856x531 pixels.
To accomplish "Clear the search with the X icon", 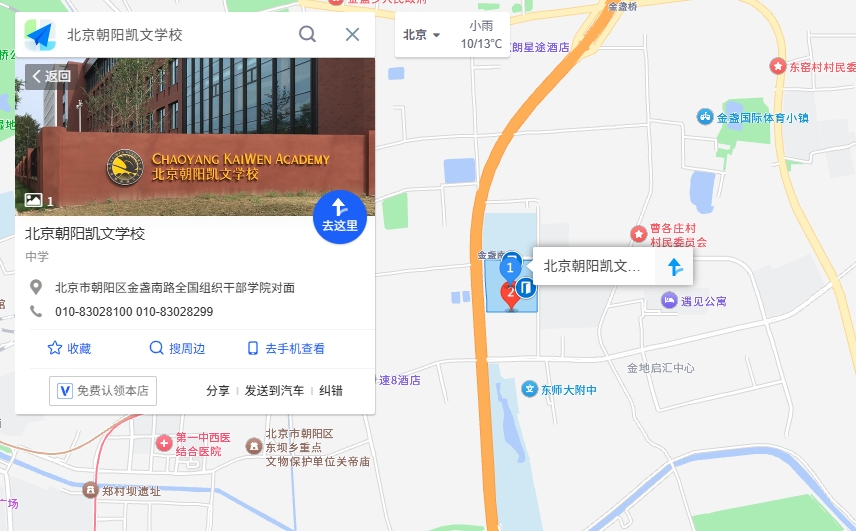I will pos(352,34).
